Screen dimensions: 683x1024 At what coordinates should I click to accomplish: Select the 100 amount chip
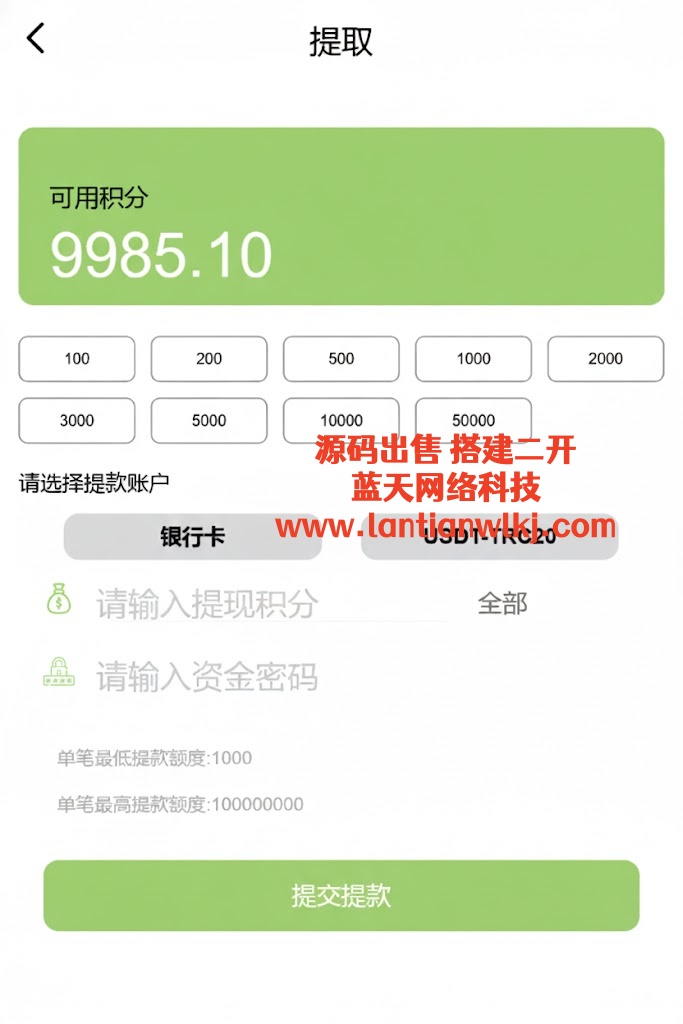(77, 359)
